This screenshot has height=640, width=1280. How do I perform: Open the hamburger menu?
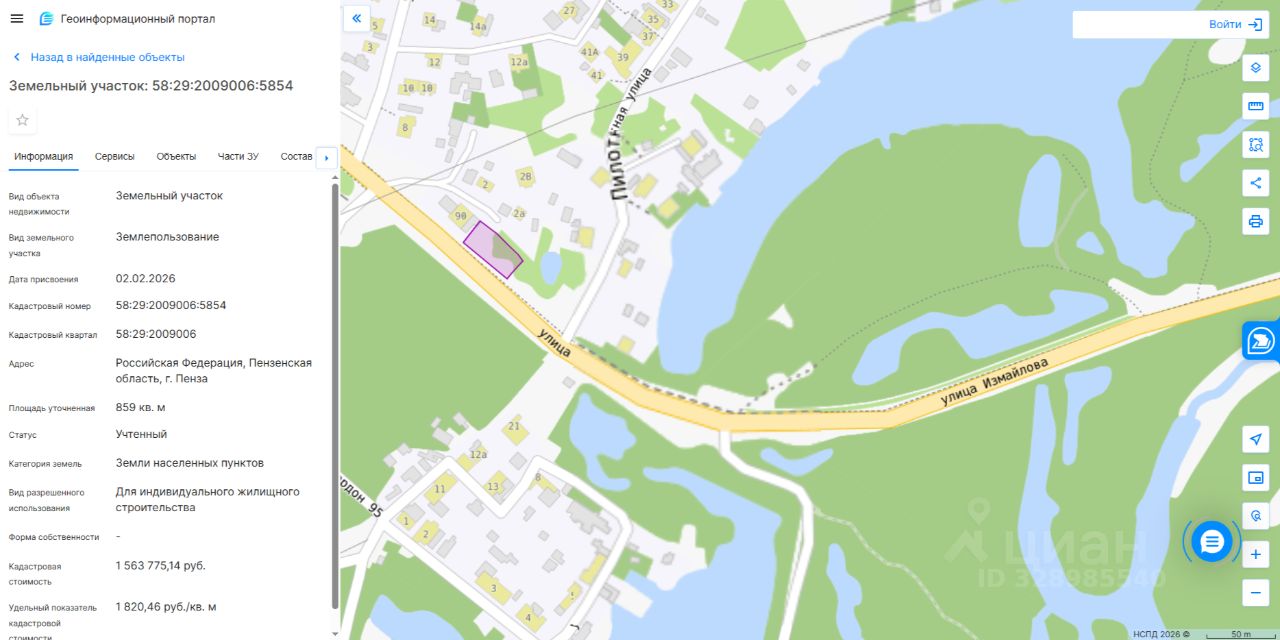tap(16, 19)
